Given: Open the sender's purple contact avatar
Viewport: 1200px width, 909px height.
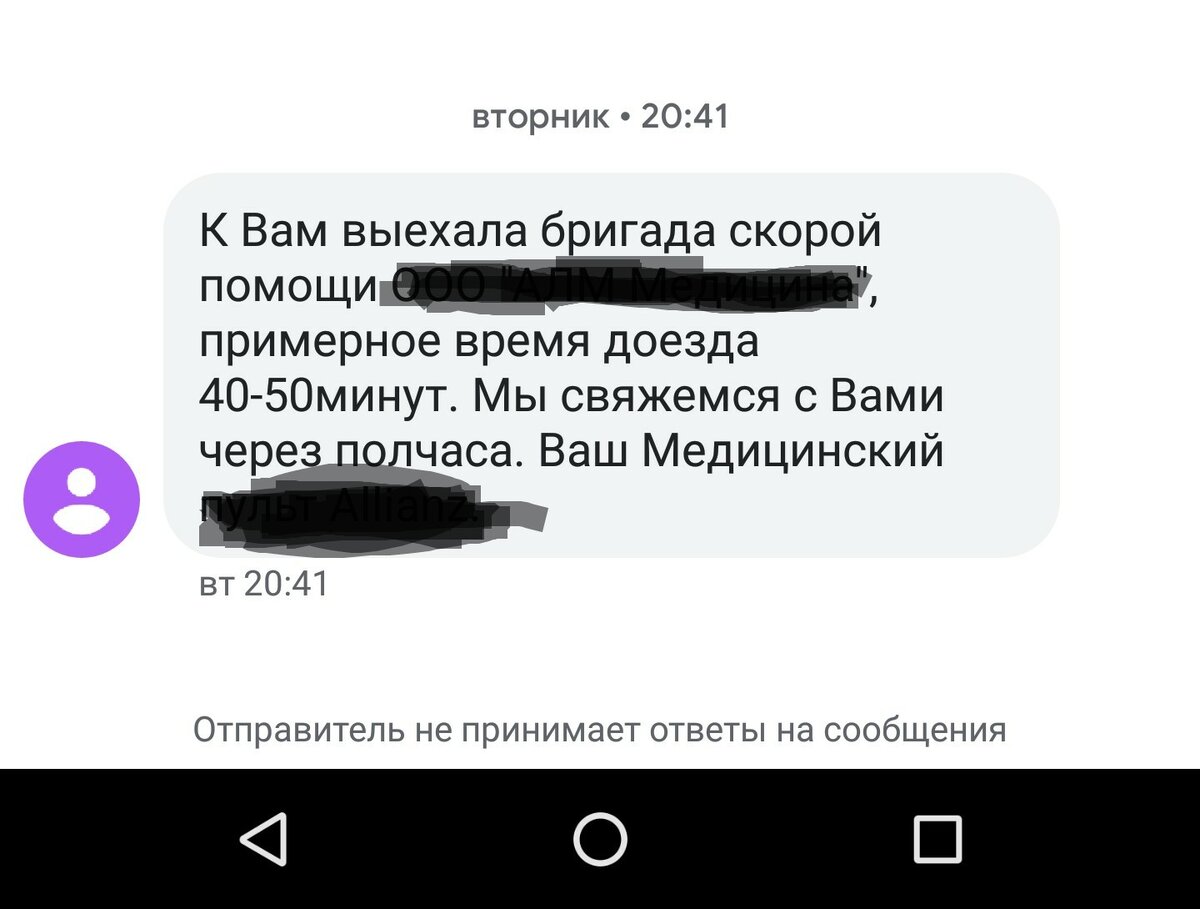Looking at the screenshot, I should [x=82, y=499].
